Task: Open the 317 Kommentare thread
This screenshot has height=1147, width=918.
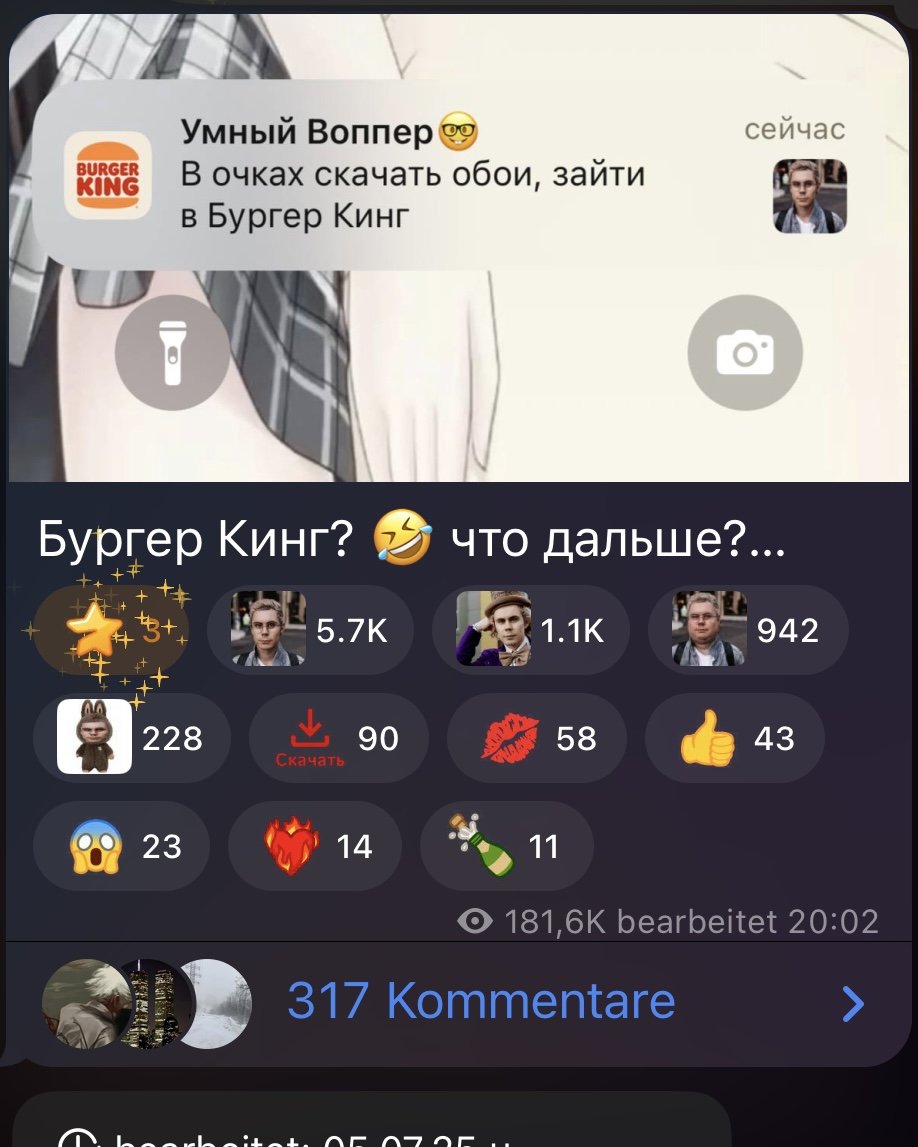Action: 480,1001
